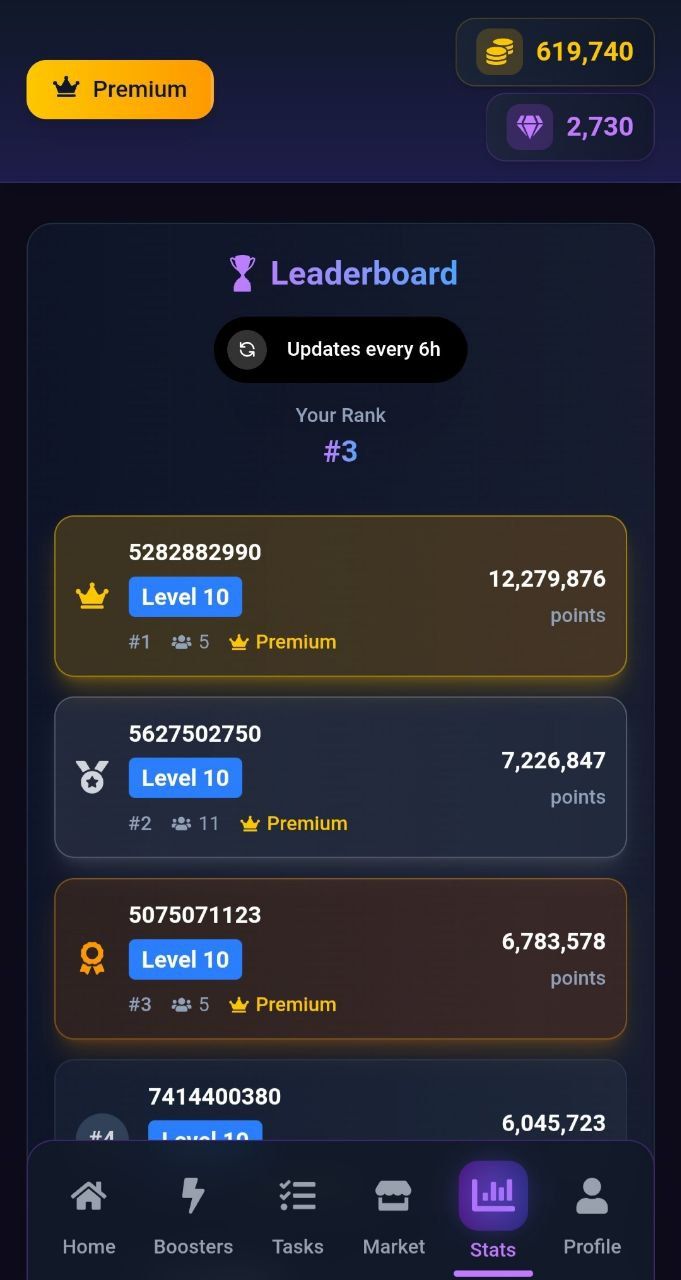The height and width of the screenshot is (1280, 681).
Task: Open the purple gems balance
Action: (x=570, y=127)
